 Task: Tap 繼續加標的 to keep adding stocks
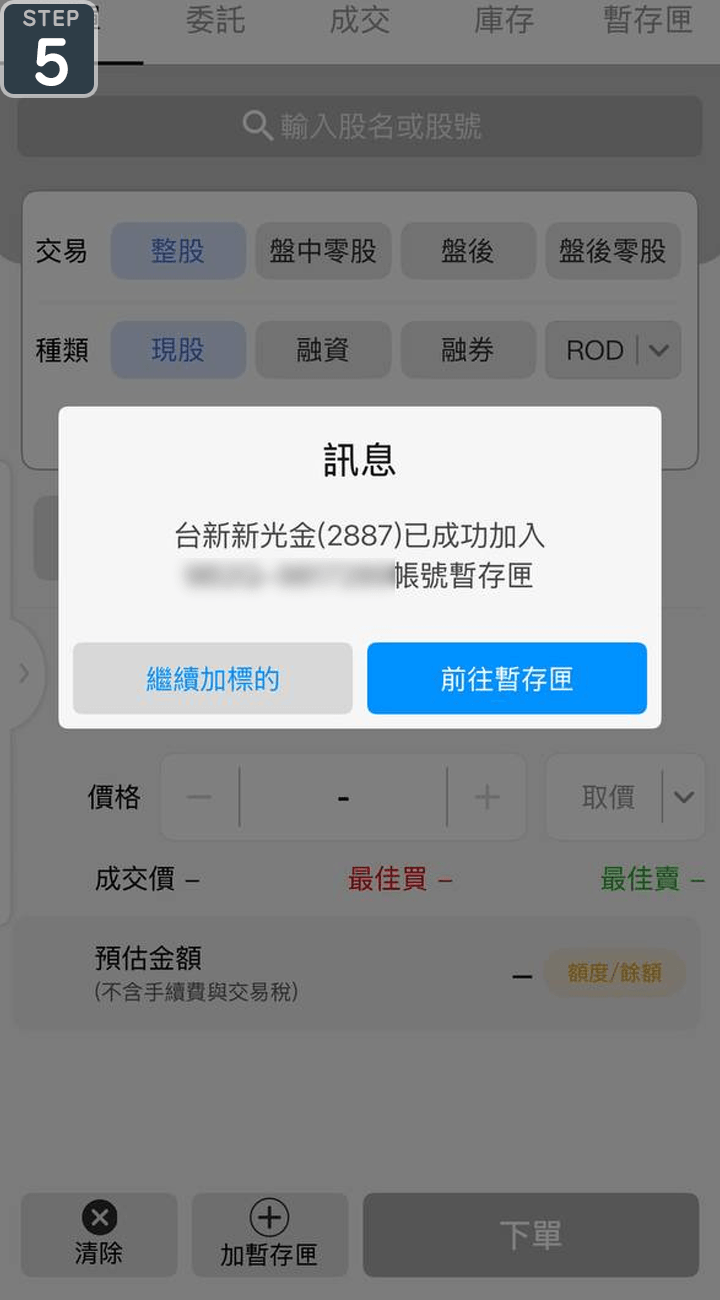[x=213, y=679]
